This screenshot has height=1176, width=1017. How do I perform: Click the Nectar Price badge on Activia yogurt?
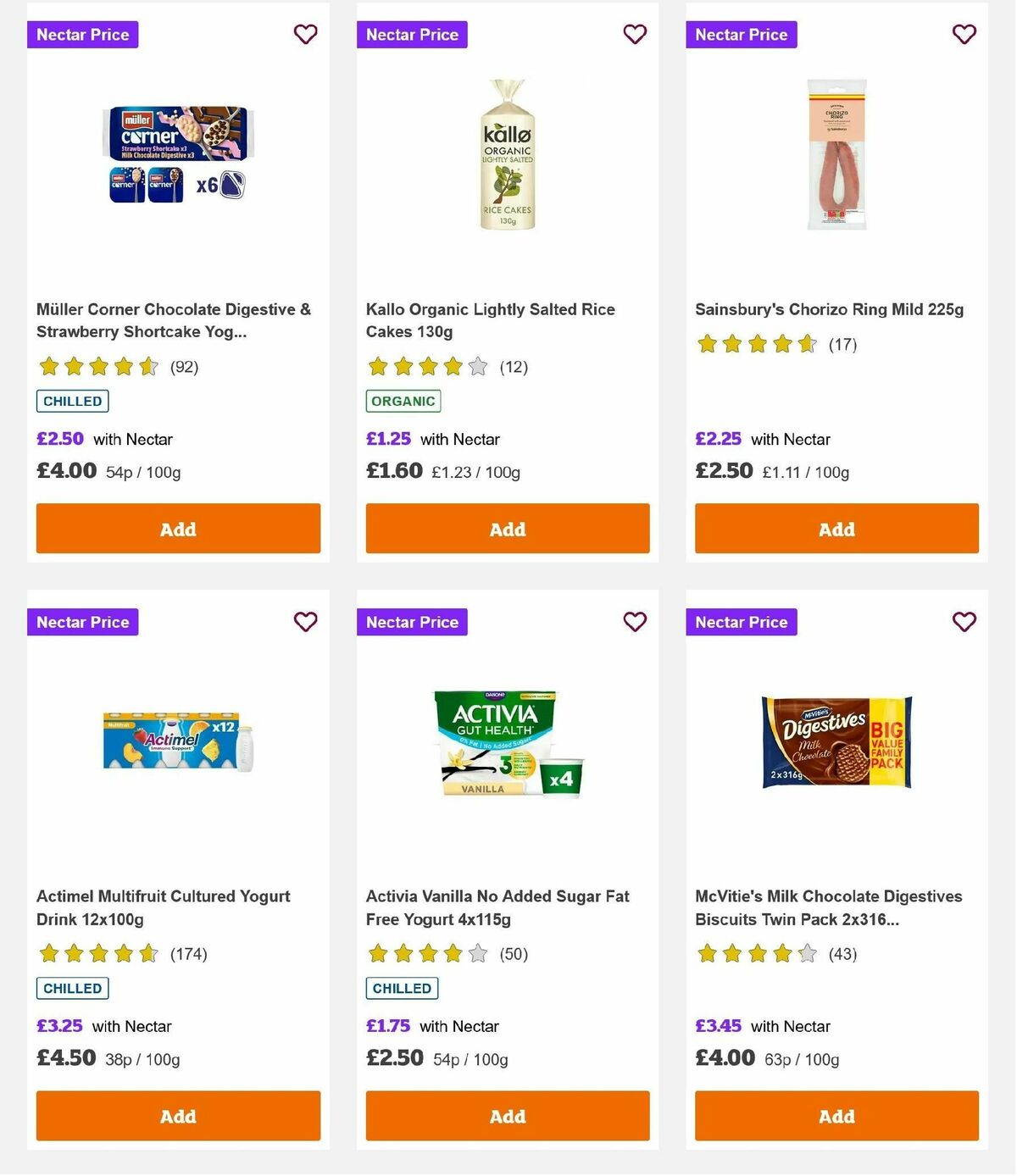coord(412,621)
